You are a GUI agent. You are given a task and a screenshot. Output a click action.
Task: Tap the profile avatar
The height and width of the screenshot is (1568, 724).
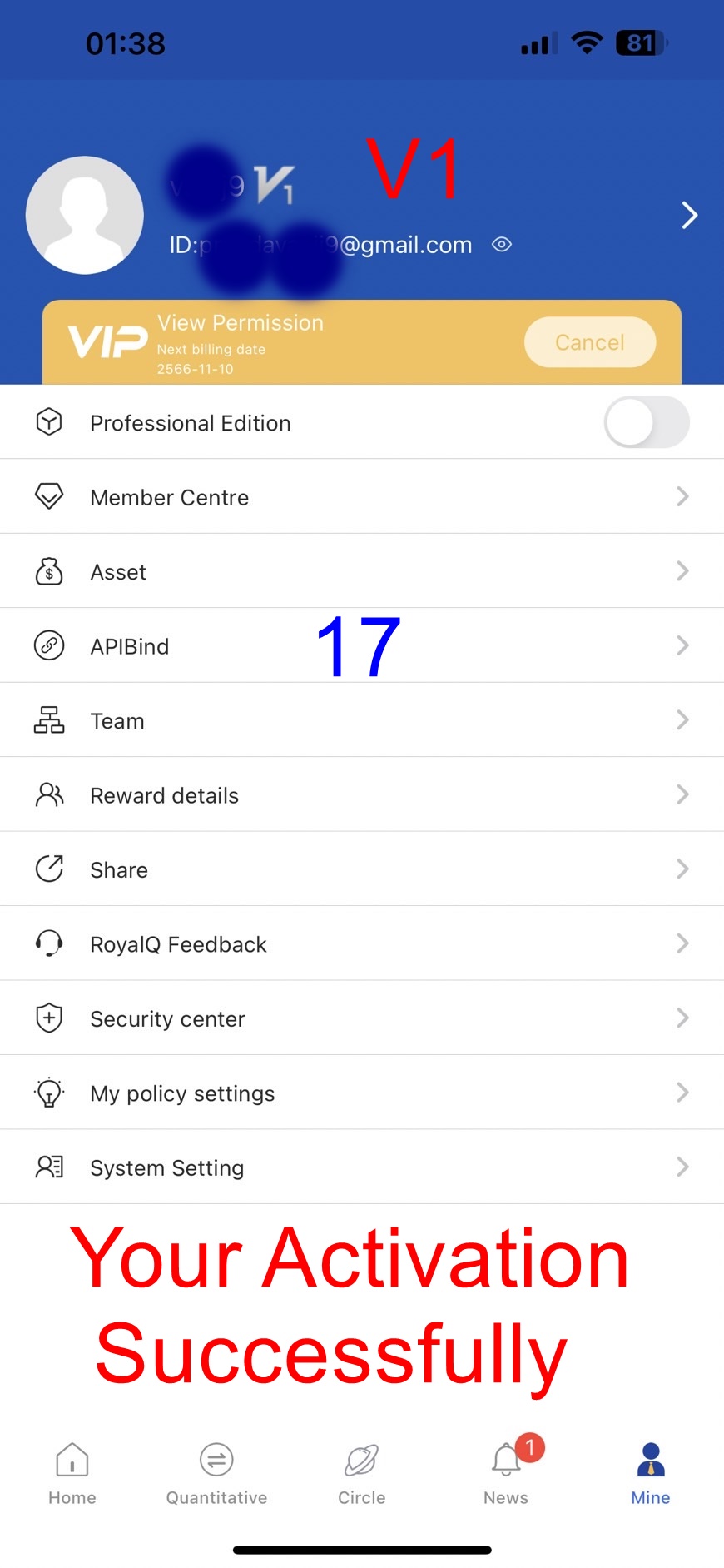85,215
